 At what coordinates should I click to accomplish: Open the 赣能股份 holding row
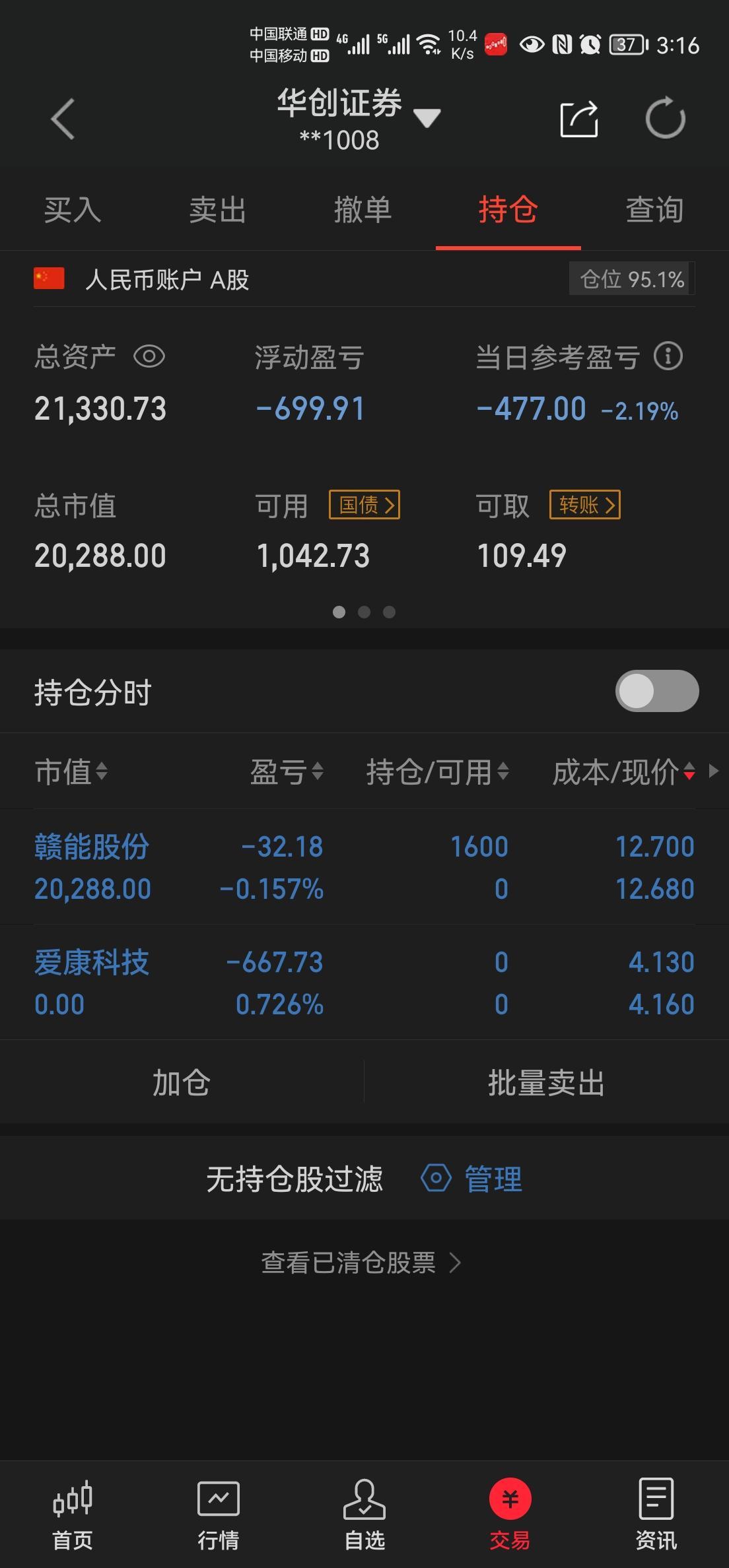click(x=364, y=867)
